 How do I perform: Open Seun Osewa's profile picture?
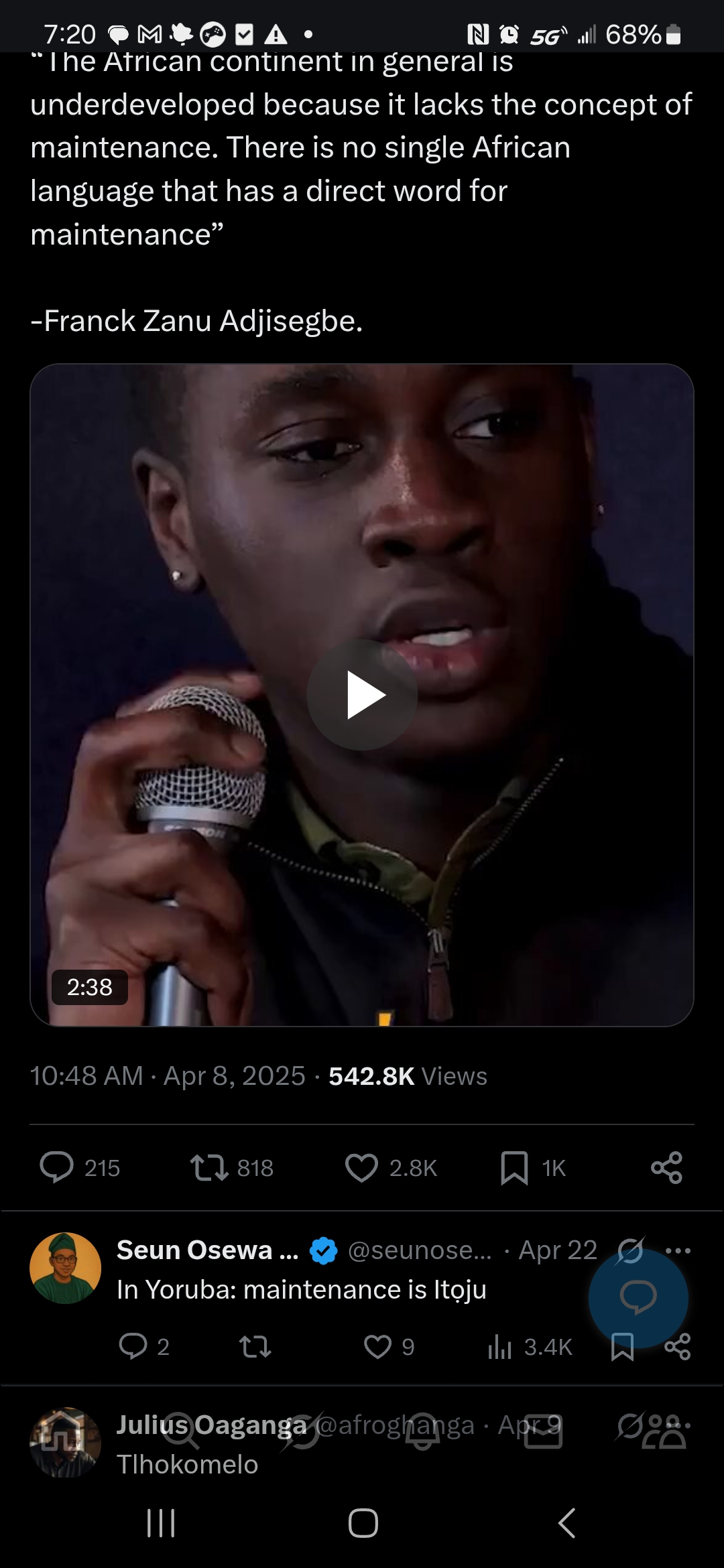(65, 1268)
